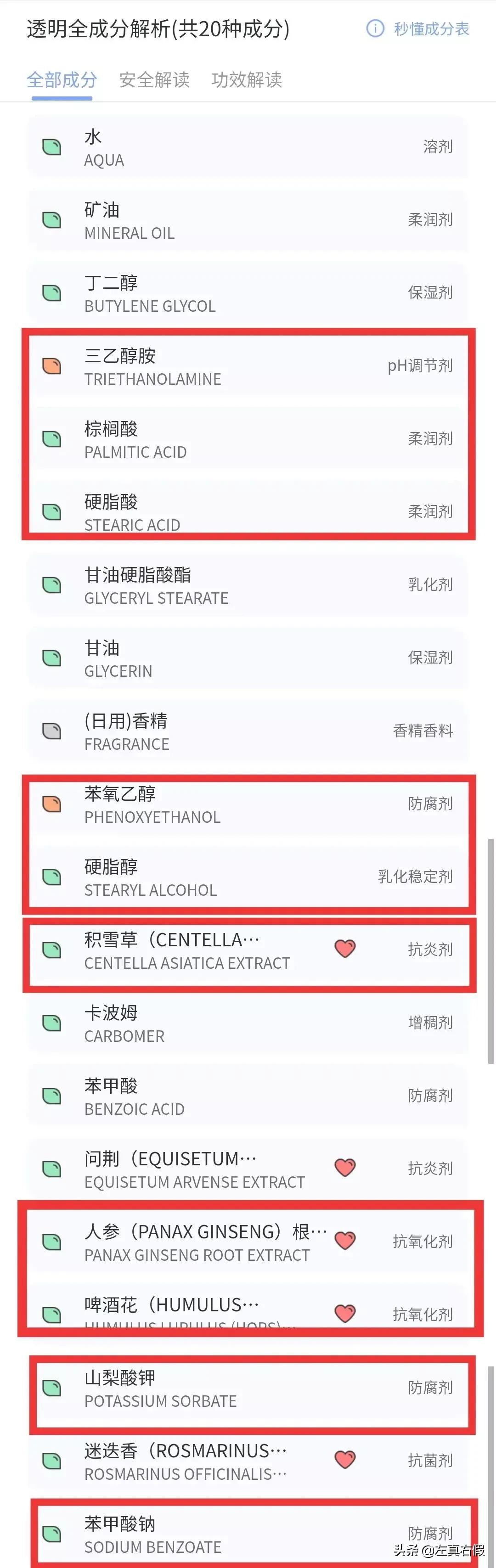View the (日用)香精 FRAGRANCE ingredient
This screenshot has height=1568, width=496.
point(248,731)
